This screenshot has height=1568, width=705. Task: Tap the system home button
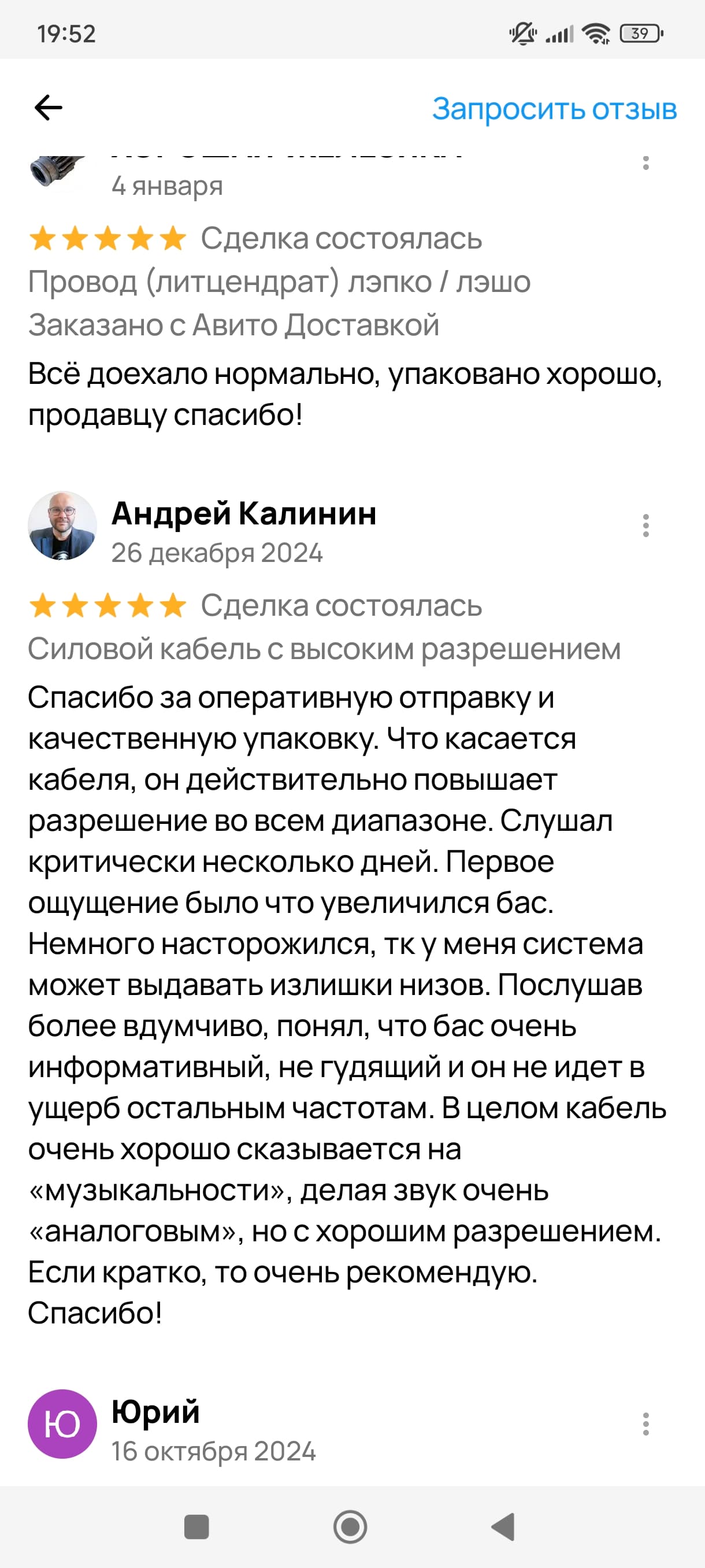point(350,1526)
